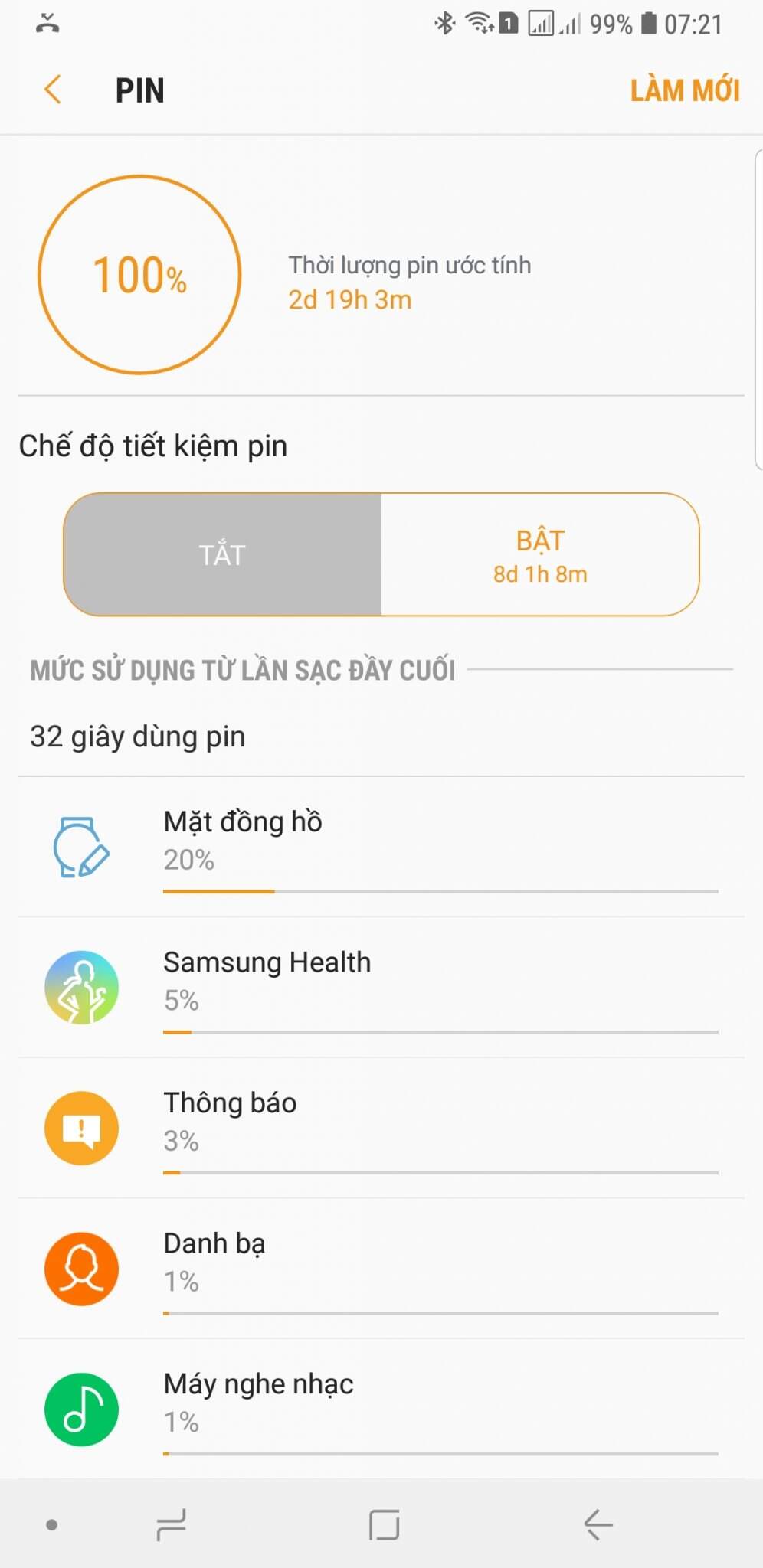Go back from the PIN screen
The width and height of the screenshot is (763, 1568).
(52, 90)
